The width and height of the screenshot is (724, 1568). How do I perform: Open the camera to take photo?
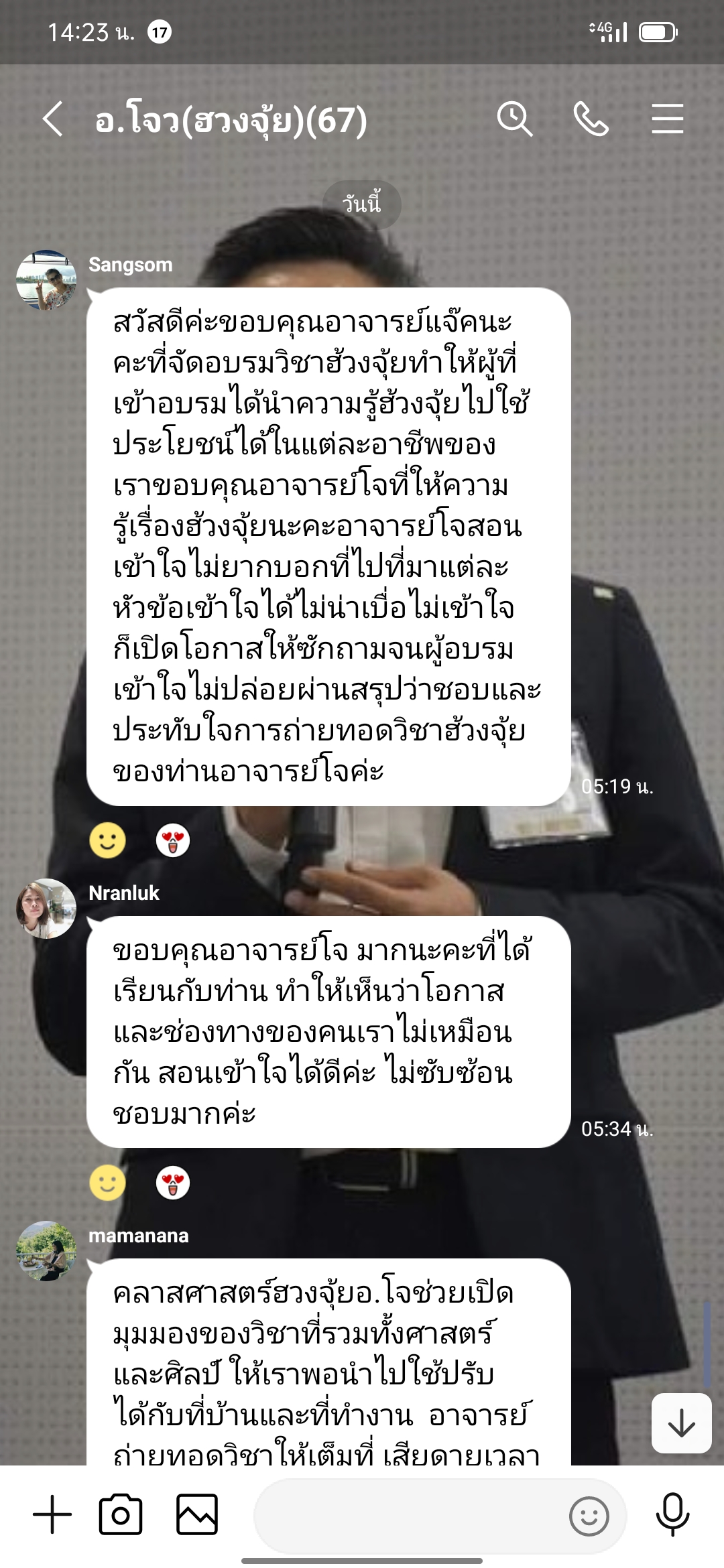click(x=121, y=1514)
